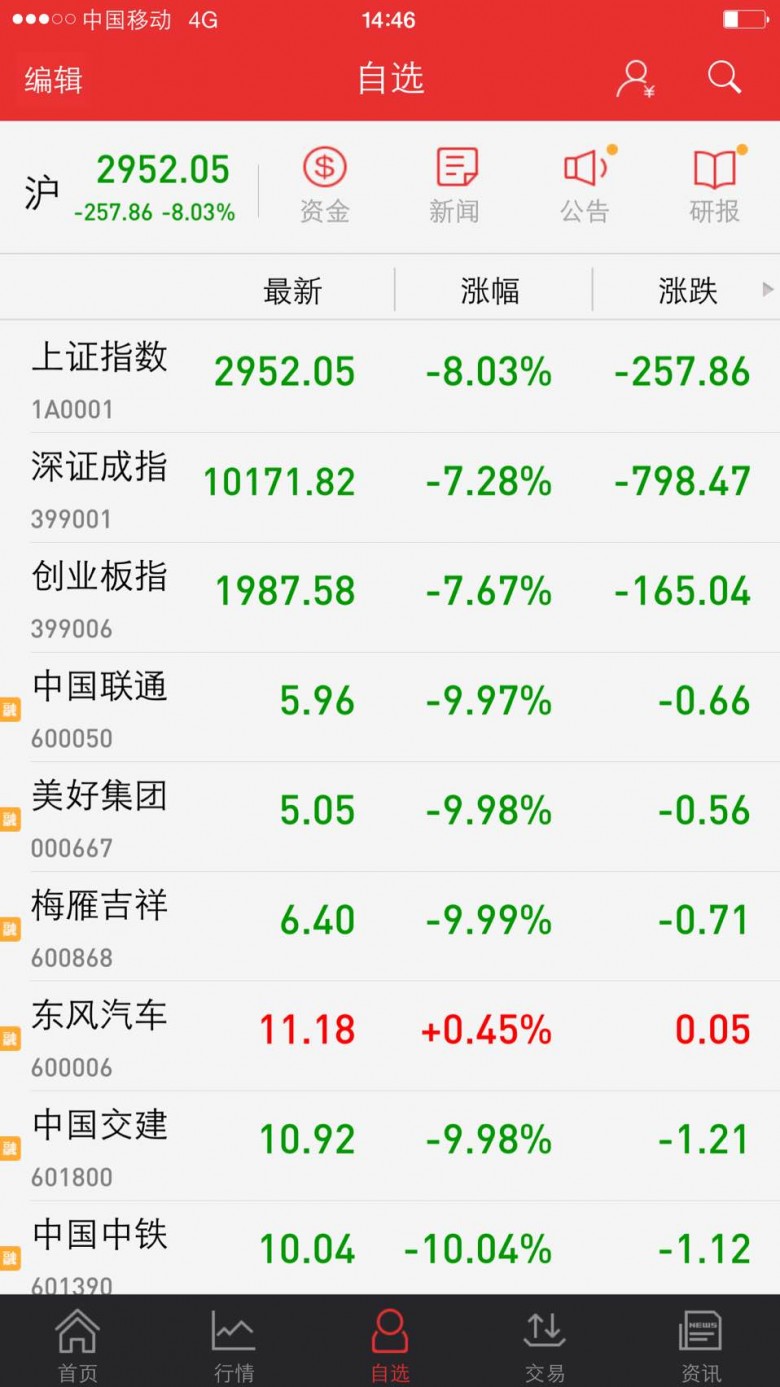Sort list by 最新 price column
780x1387 pixels.
293,291
